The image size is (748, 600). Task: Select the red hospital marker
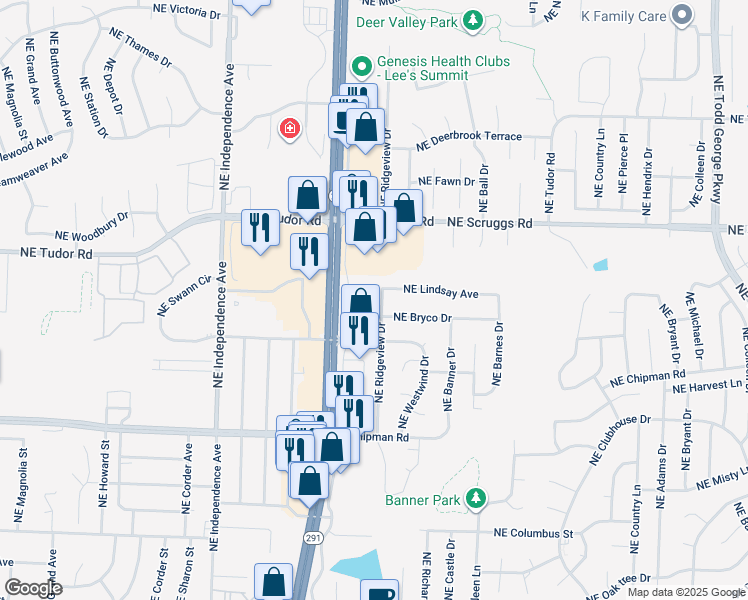(x=290, y=129)
